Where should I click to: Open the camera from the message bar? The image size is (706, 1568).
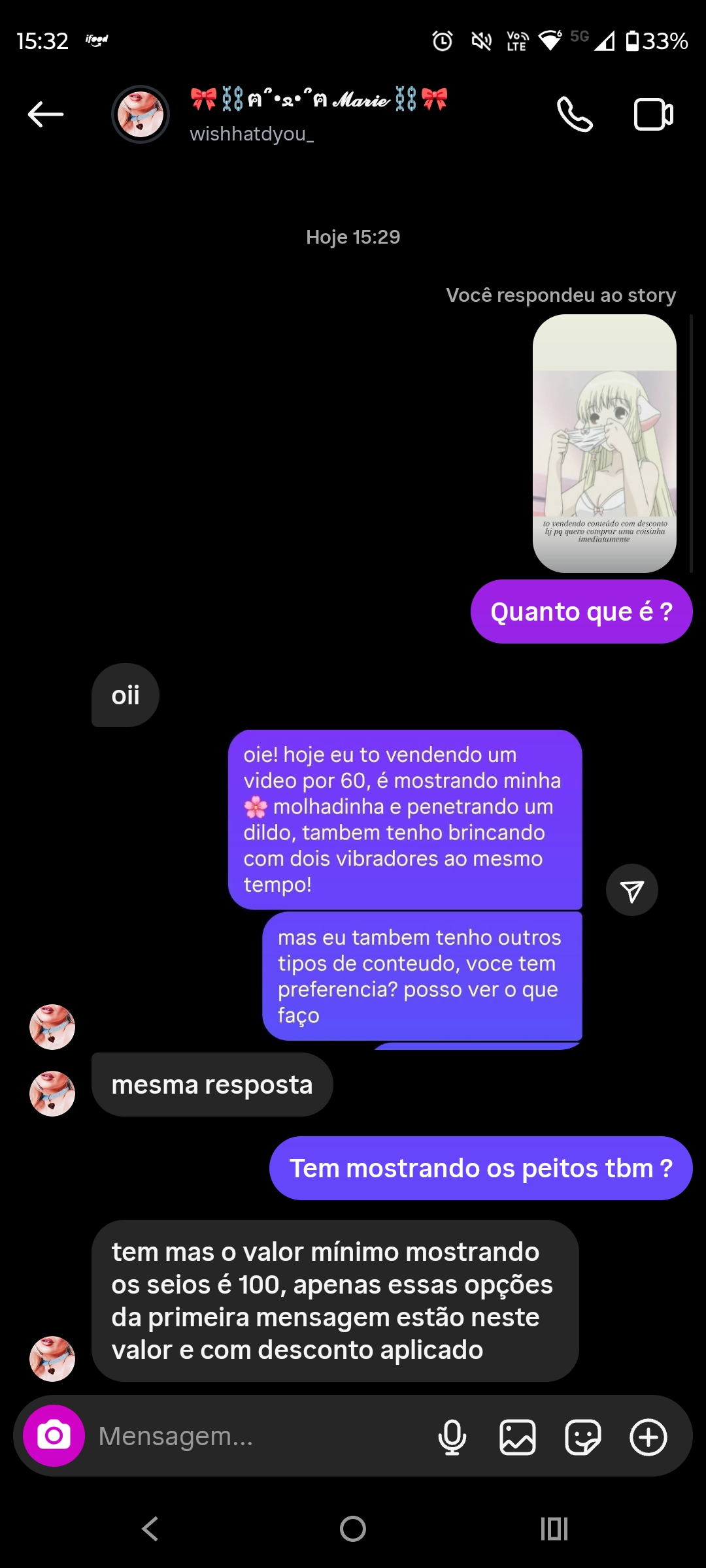pos(54,1436)
